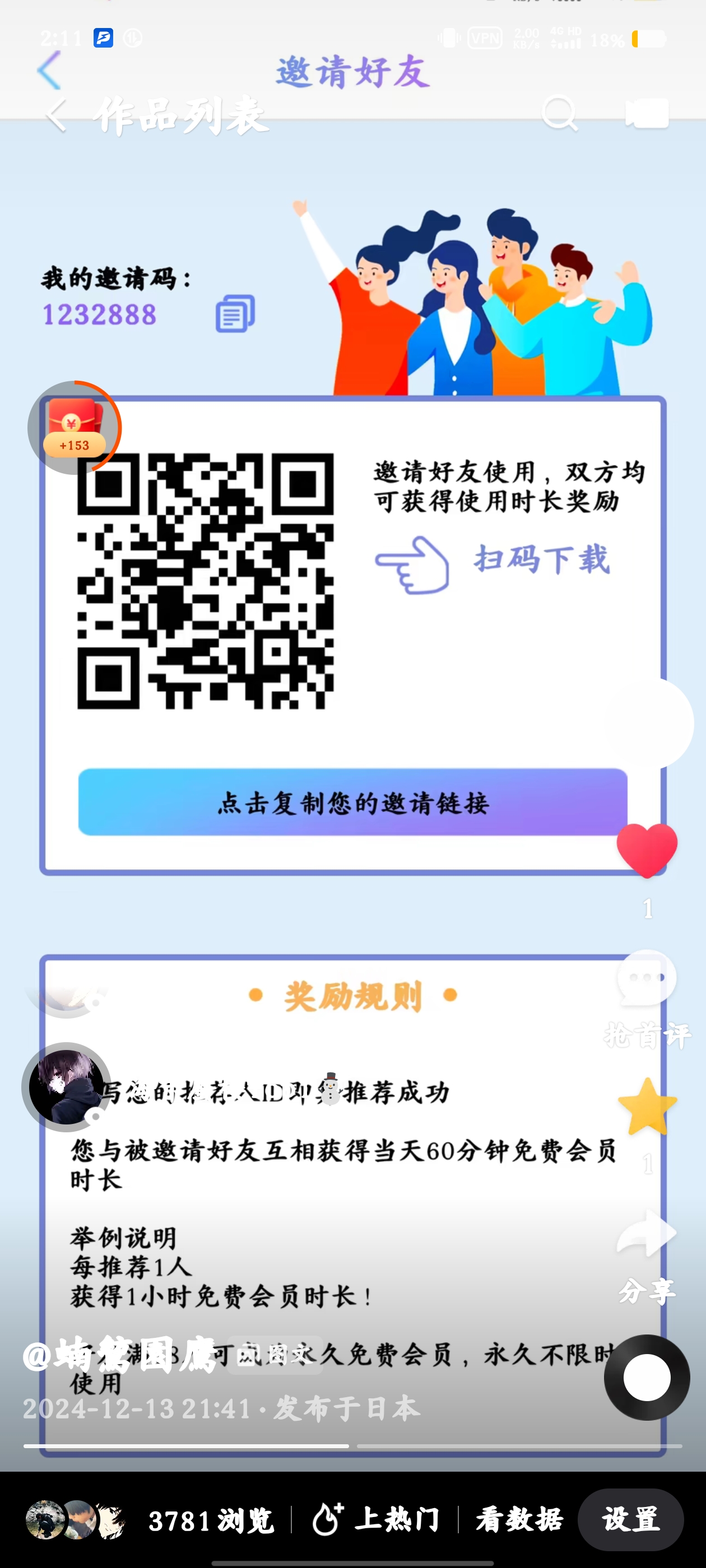Go back from the 作品列表 page
706x1568 pixels.
pos(57,114)
